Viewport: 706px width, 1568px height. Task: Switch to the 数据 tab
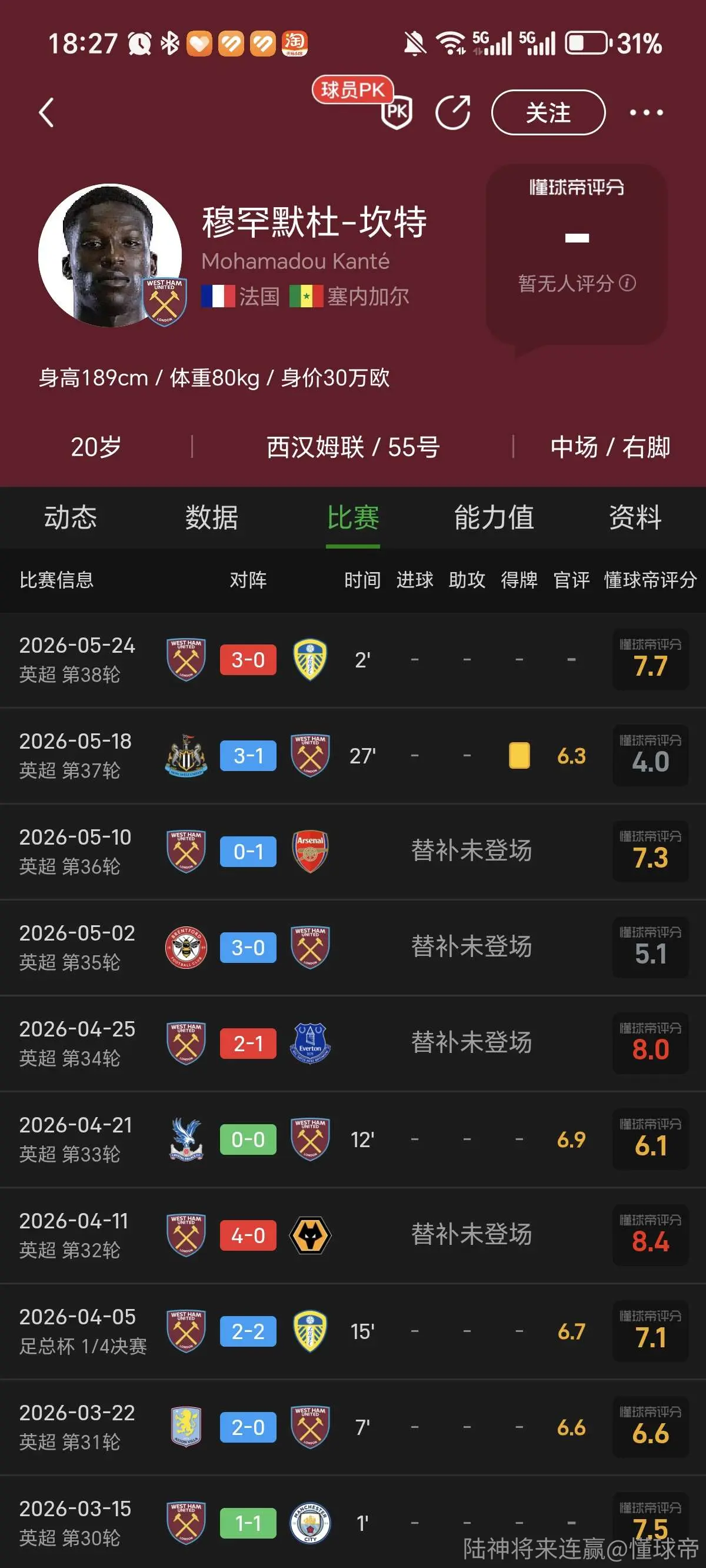(212, 518)
